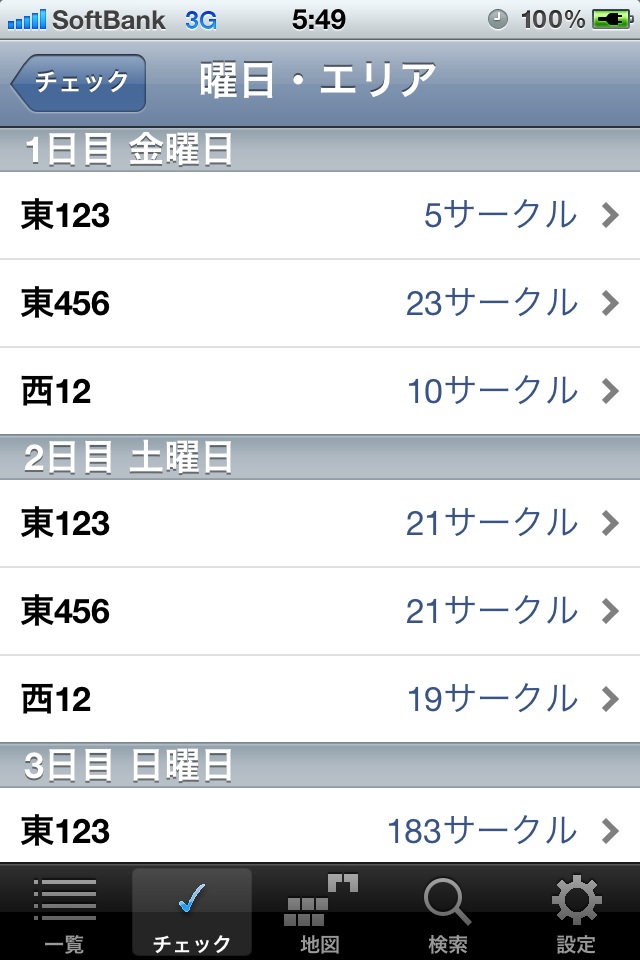The width and height of the screenshot is (640, 960).
Task: Switch to the チェック tab
Action: [192, 912]
